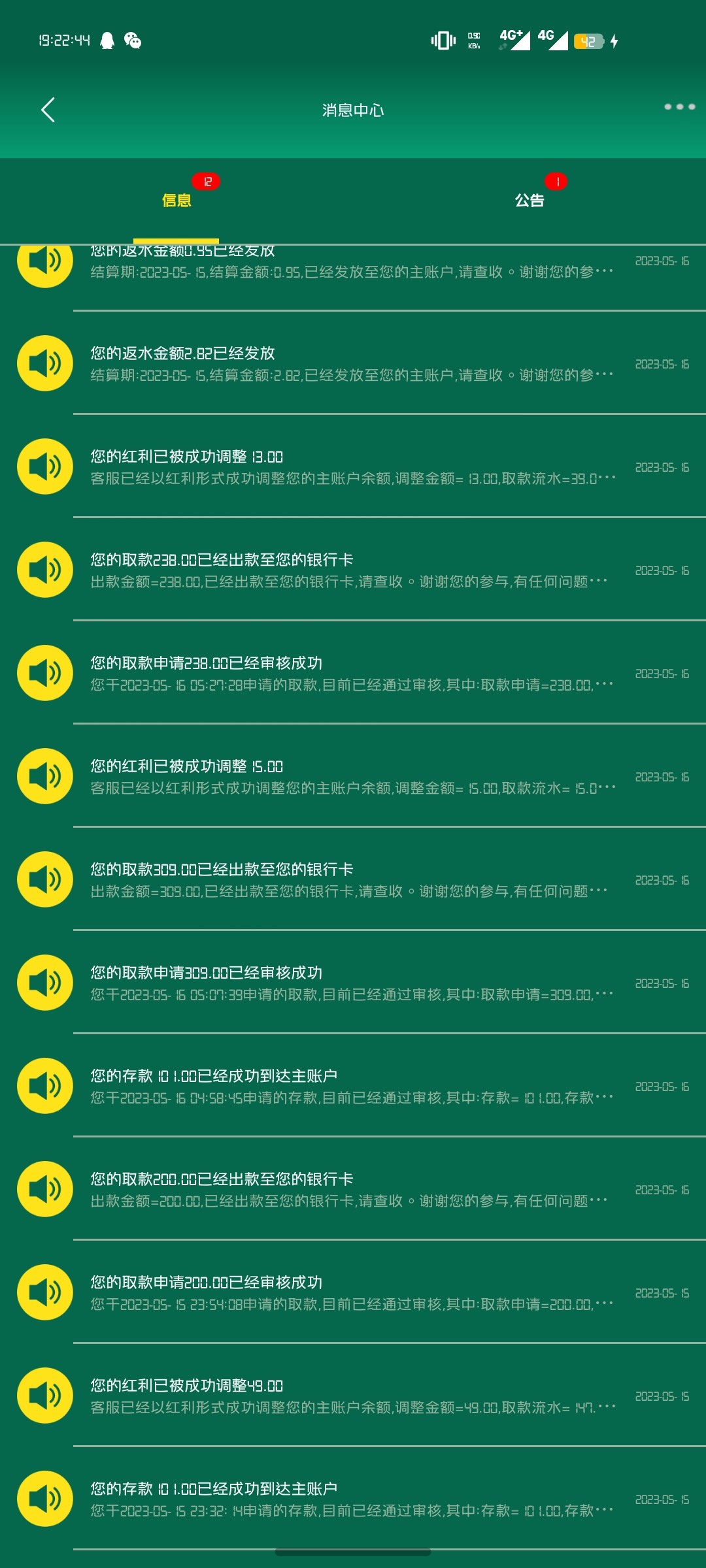Image resolution: width=706 pixels, height=1568 pixels.
Task: Open message 您的取款200.00已经出款至您的银行卡
Action: (x=353, y=1190)
